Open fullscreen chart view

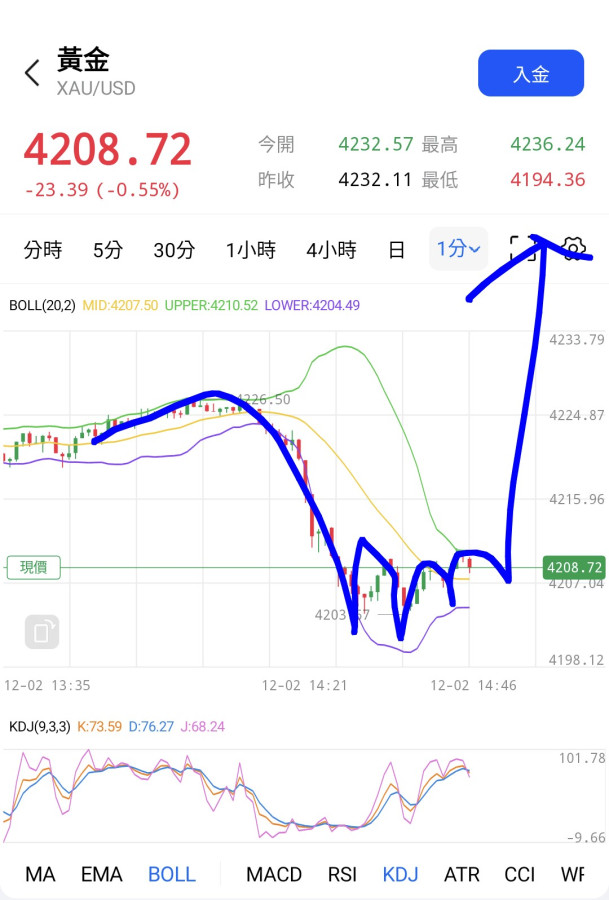(522, 249)
